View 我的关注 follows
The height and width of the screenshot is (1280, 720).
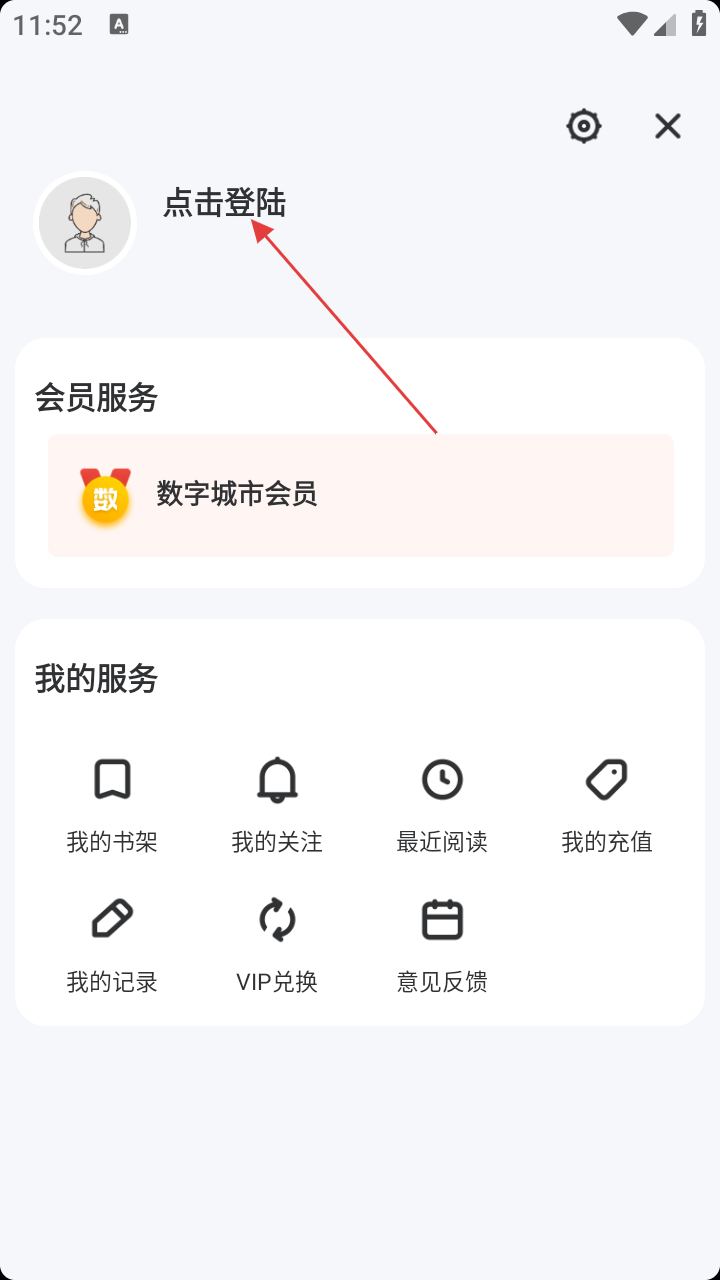pos(277,804)
